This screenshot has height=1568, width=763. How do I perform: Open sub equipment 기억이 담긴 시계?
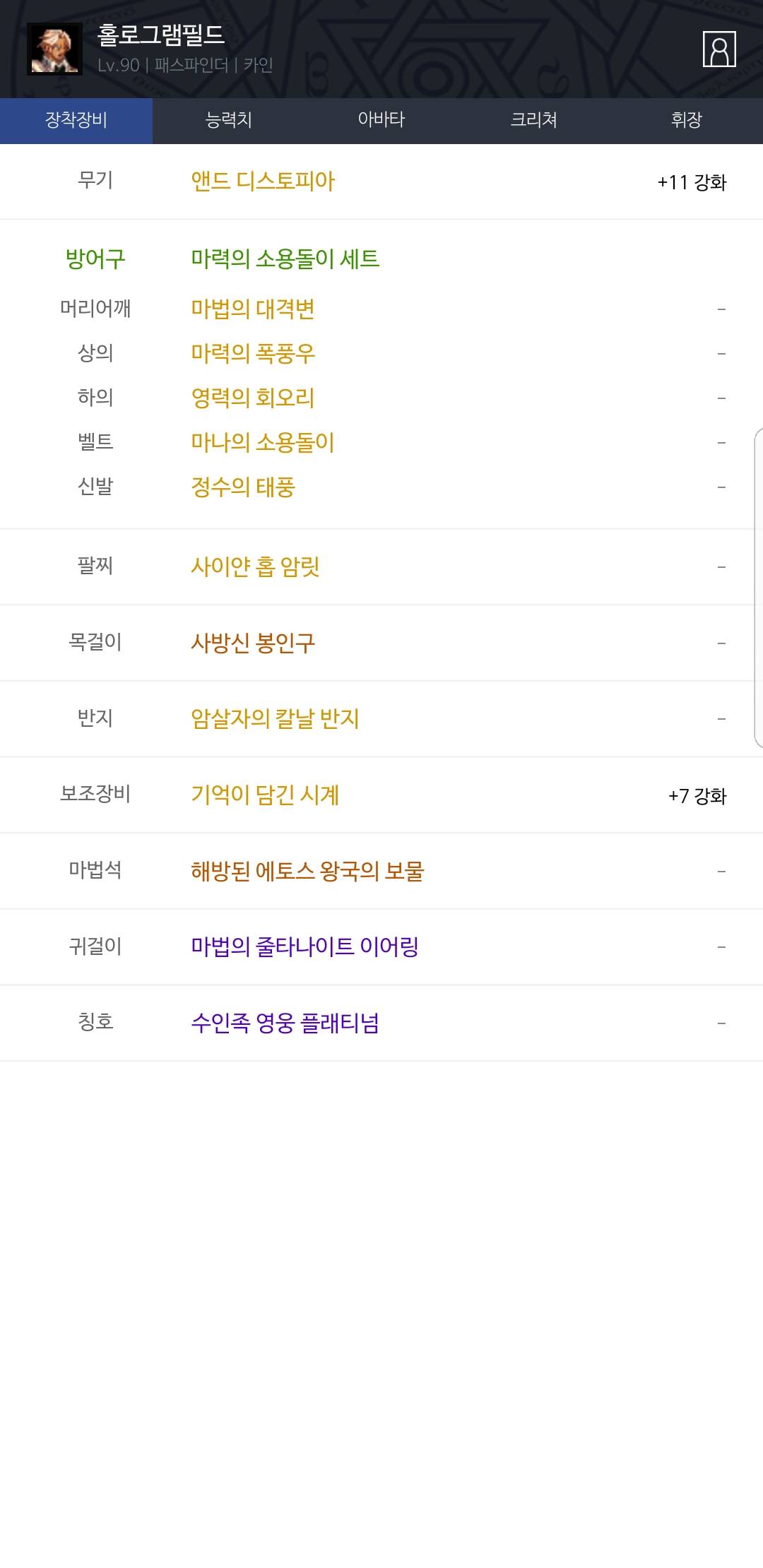pos(265,795)
